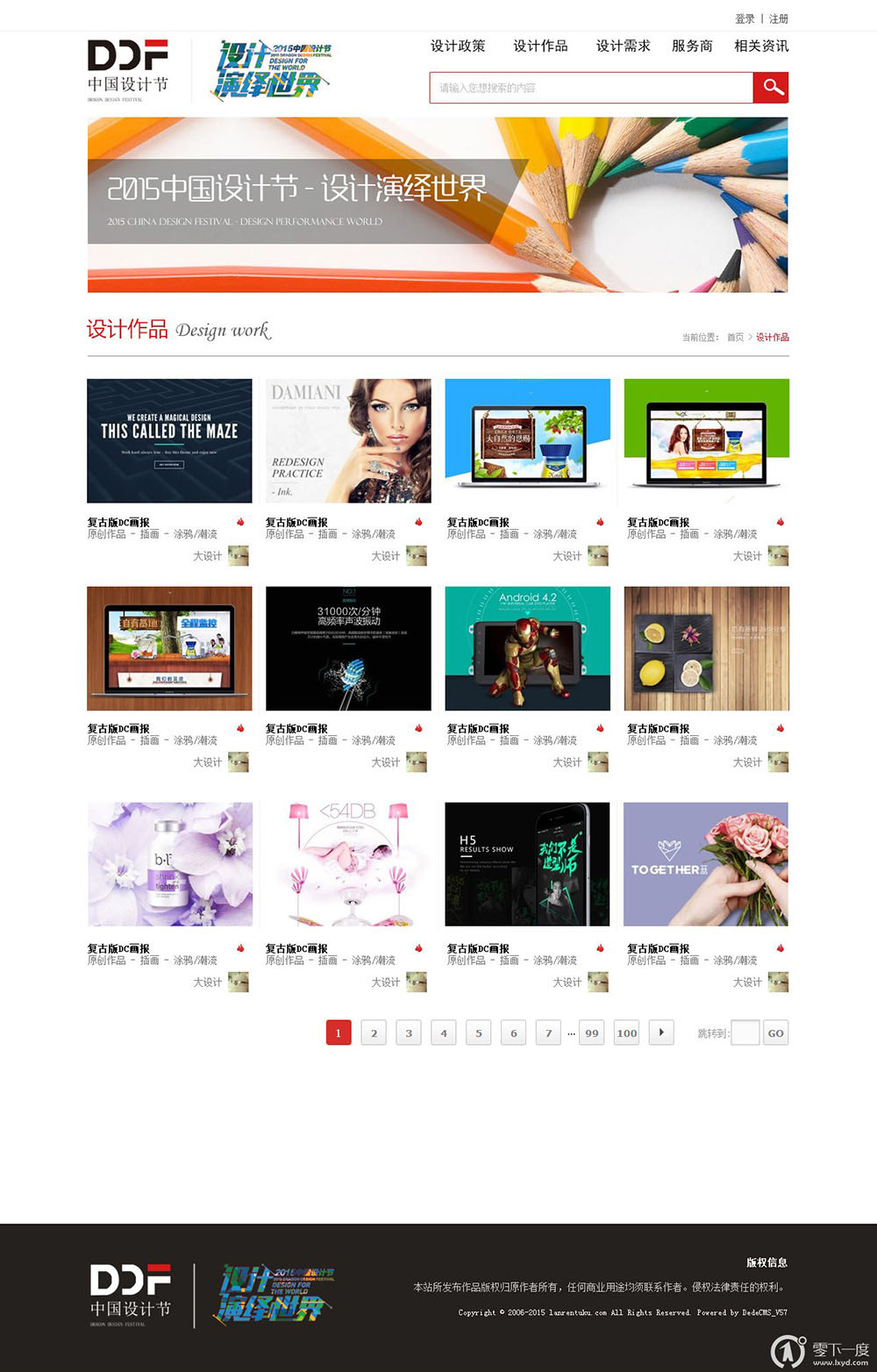Screen dimensions: 877x1372
Task: Go to the 设计政策 nav item
Action: [458, 46]
